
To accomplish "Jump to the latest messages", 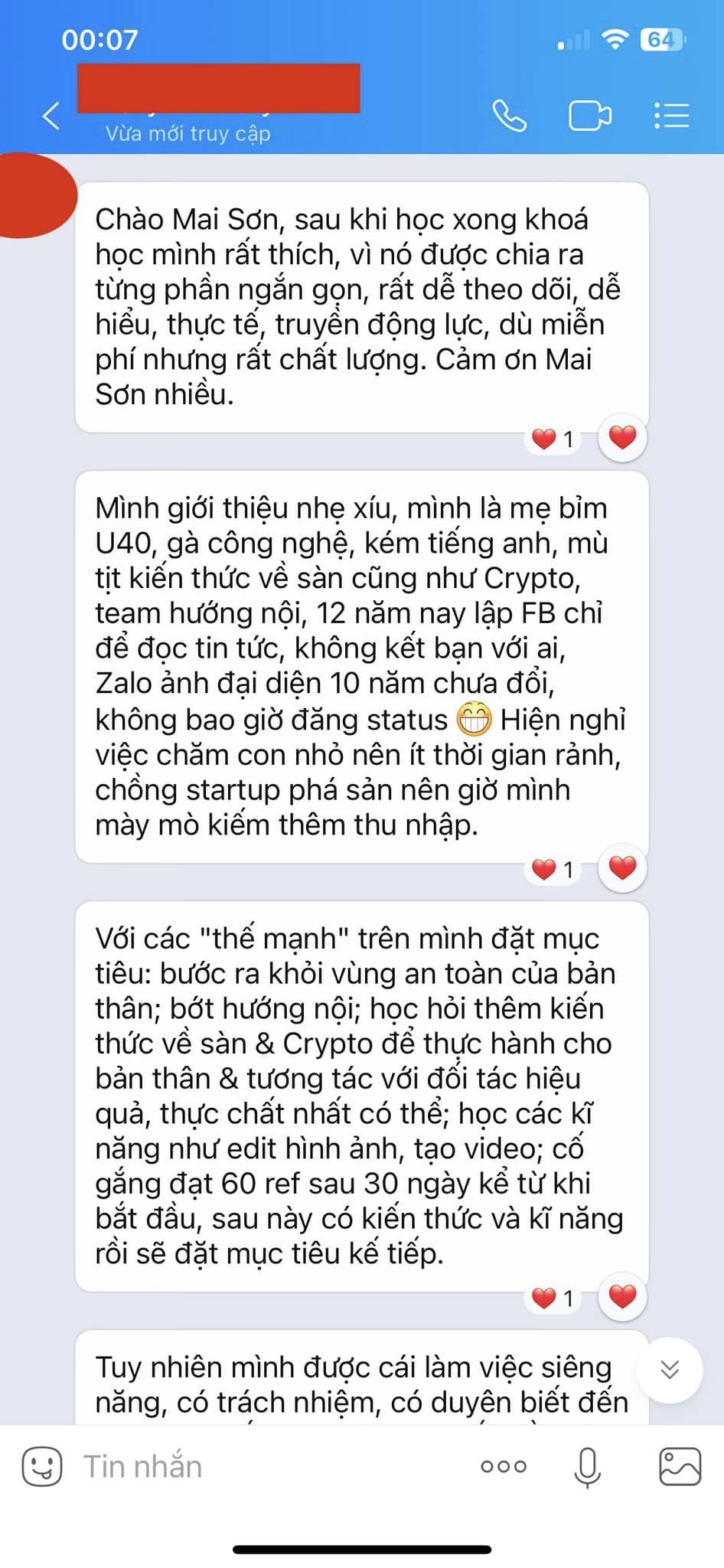I will [670, 1370].
